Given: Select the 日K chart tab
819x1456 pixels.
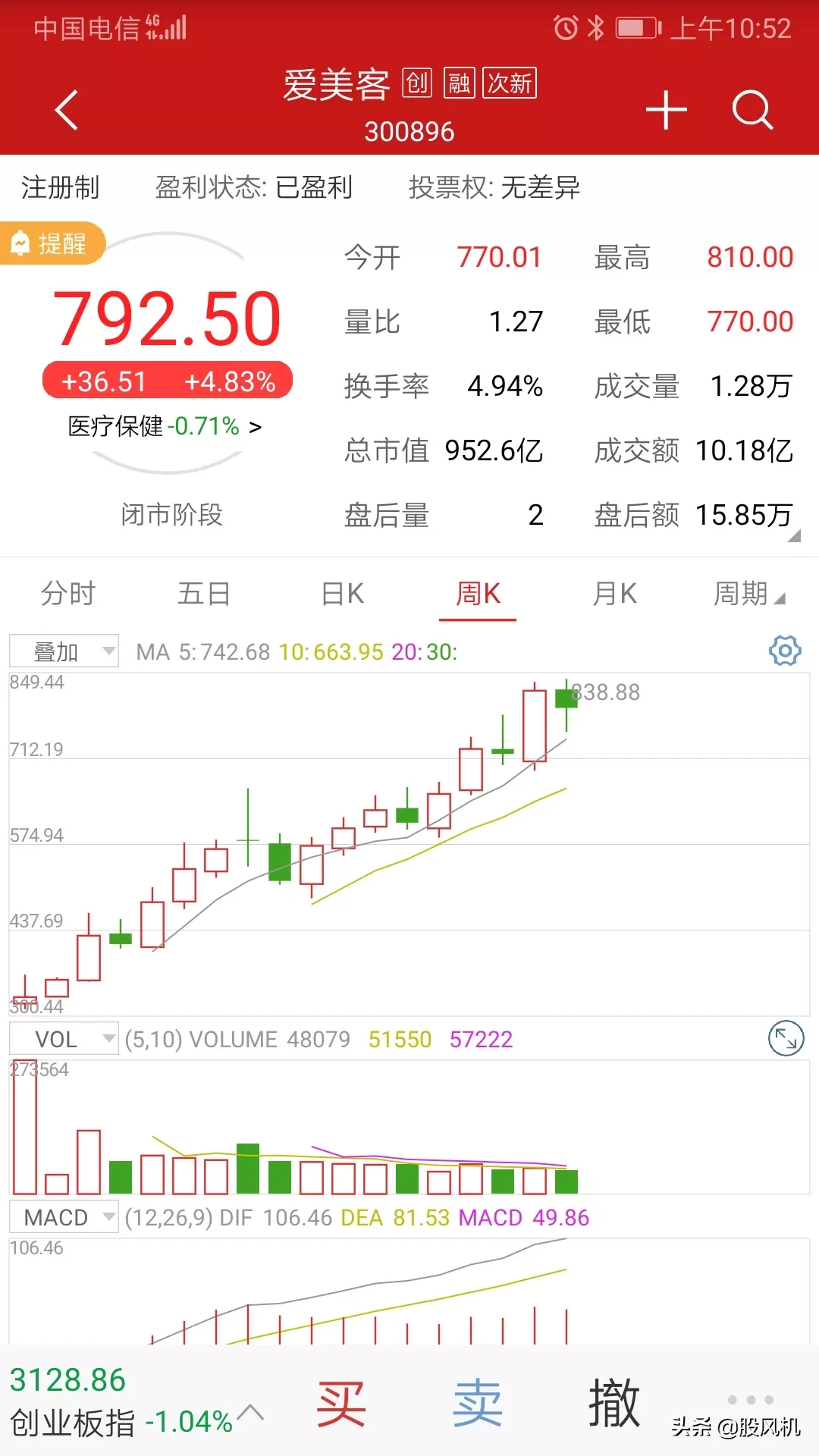Looking at the screenshot, I should [342, 593].
